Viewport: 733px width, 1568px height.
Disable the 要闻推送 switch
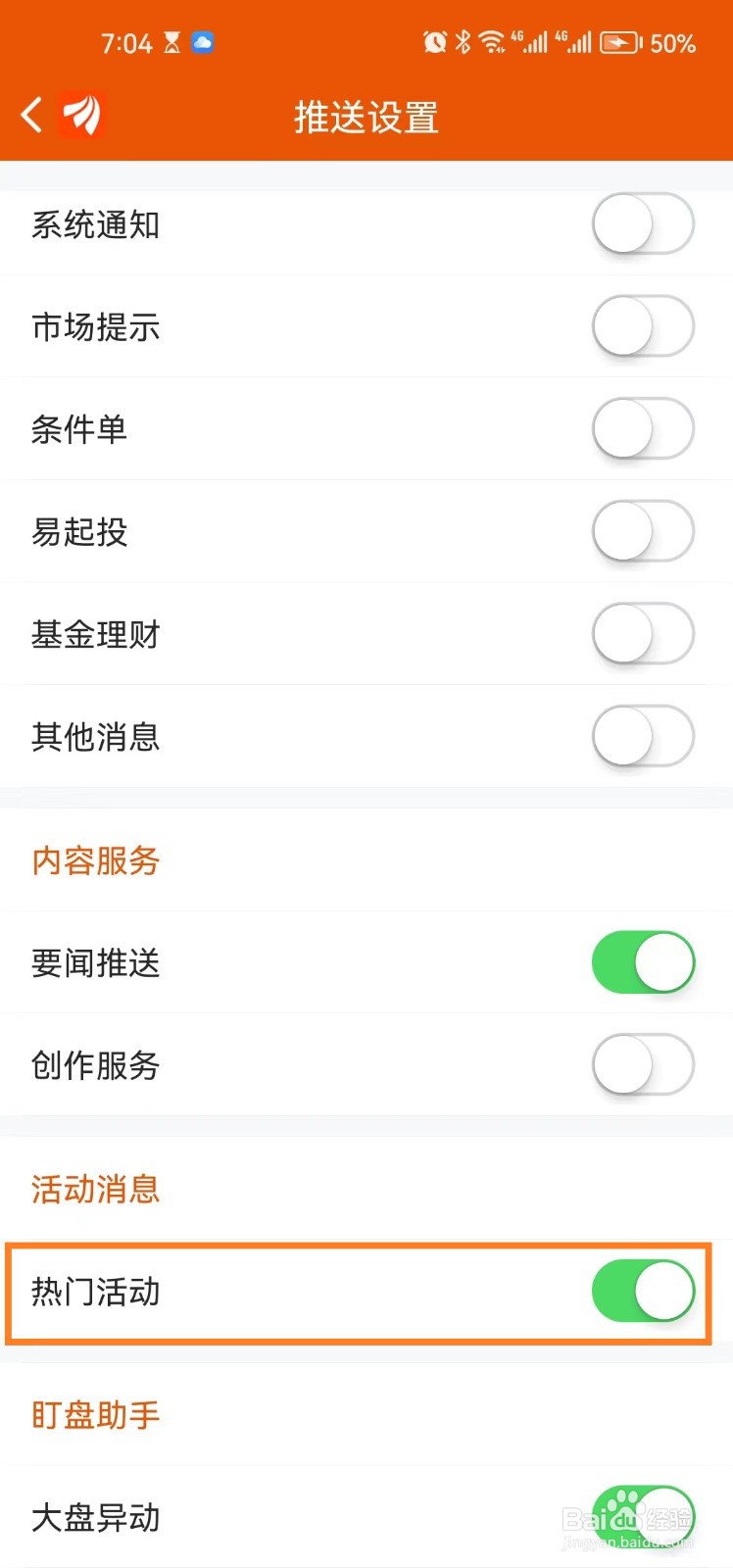(x=643, y=963)
